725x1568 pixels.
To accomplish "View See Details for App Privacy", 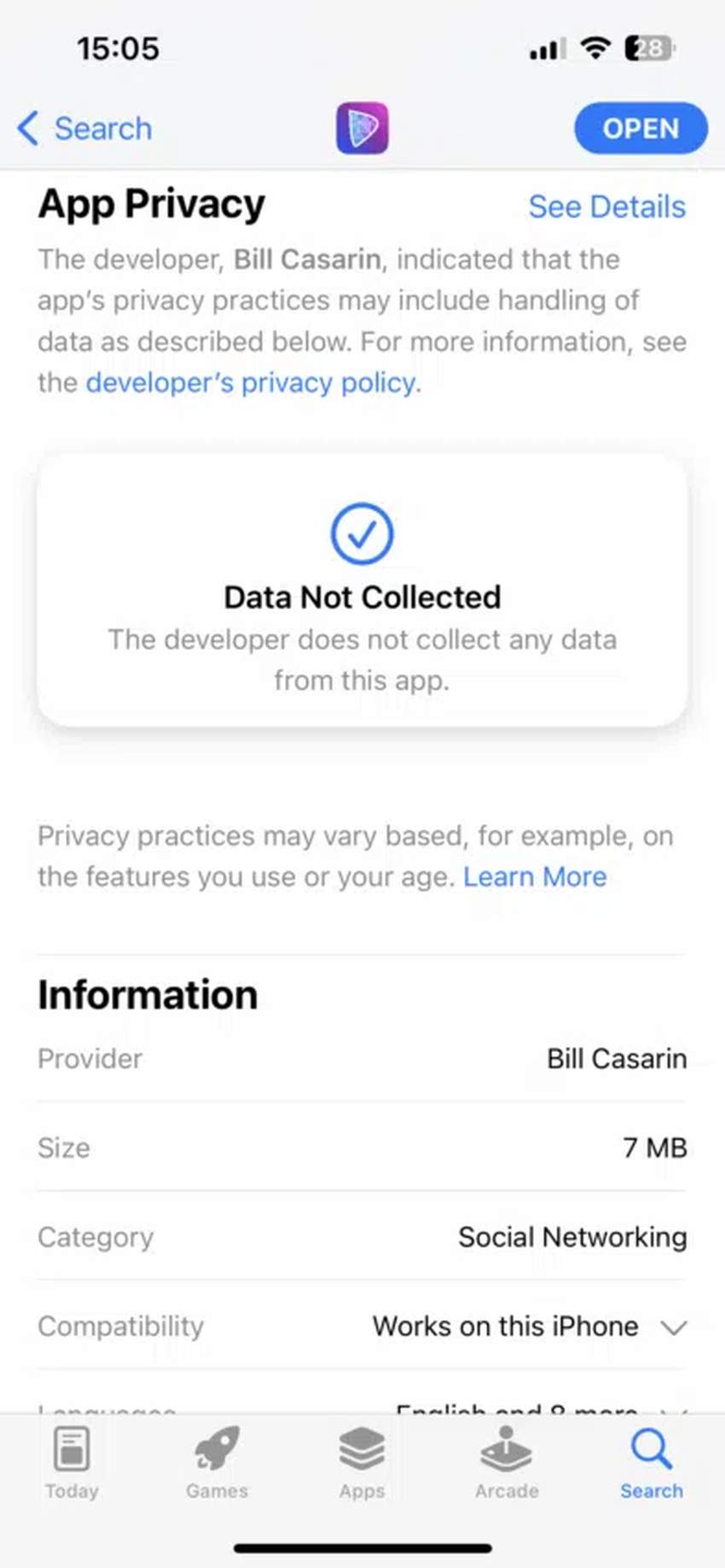I will [x=606, y=206].
